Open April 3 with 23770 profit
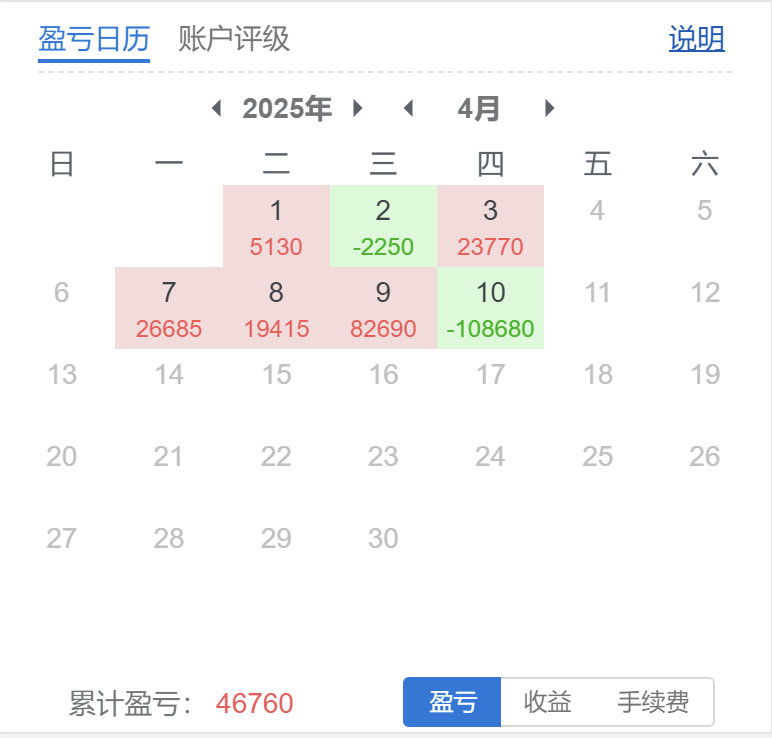The width and height of the screenshot is (772, 738). point(490,227)
